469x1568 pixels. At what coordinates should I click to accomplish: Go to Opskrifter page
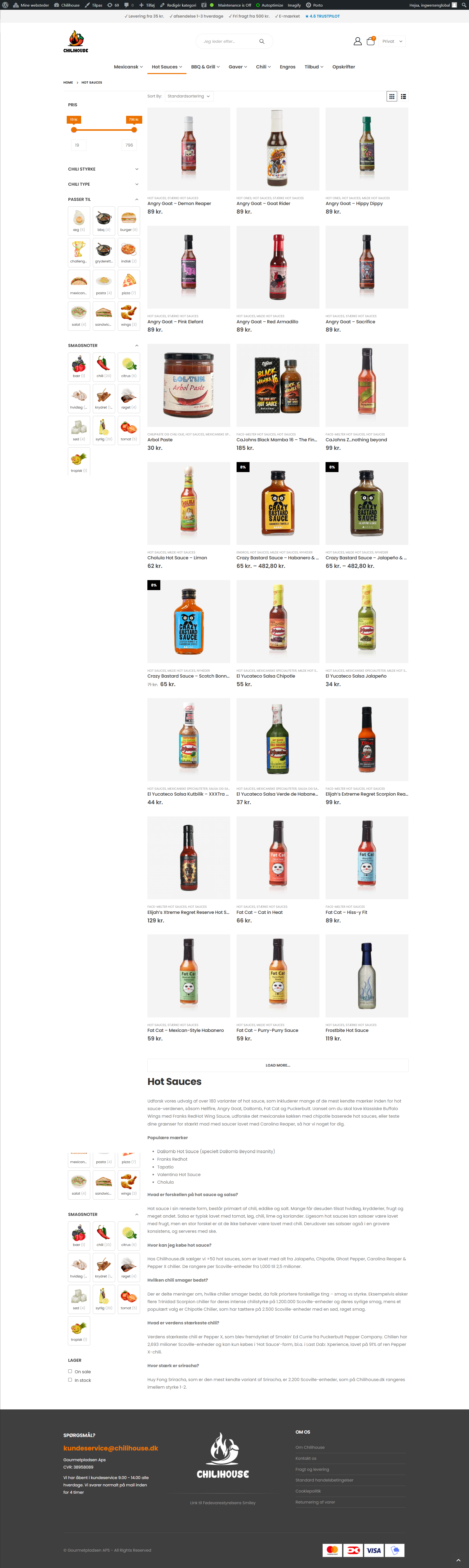(x=344, y=67)
